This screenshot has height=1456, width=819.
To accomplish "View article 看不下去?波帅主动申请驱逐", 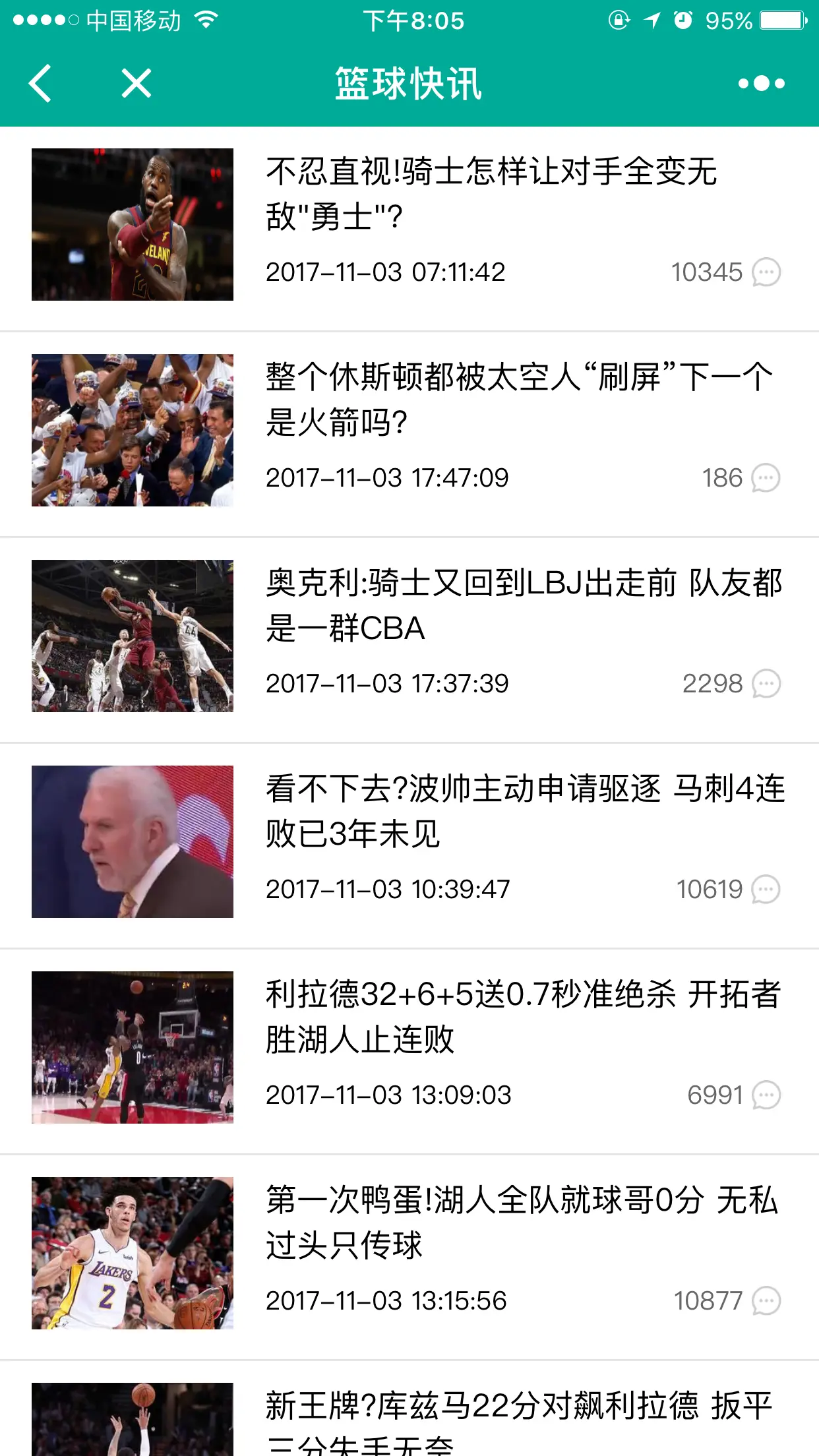I will 525,811.
